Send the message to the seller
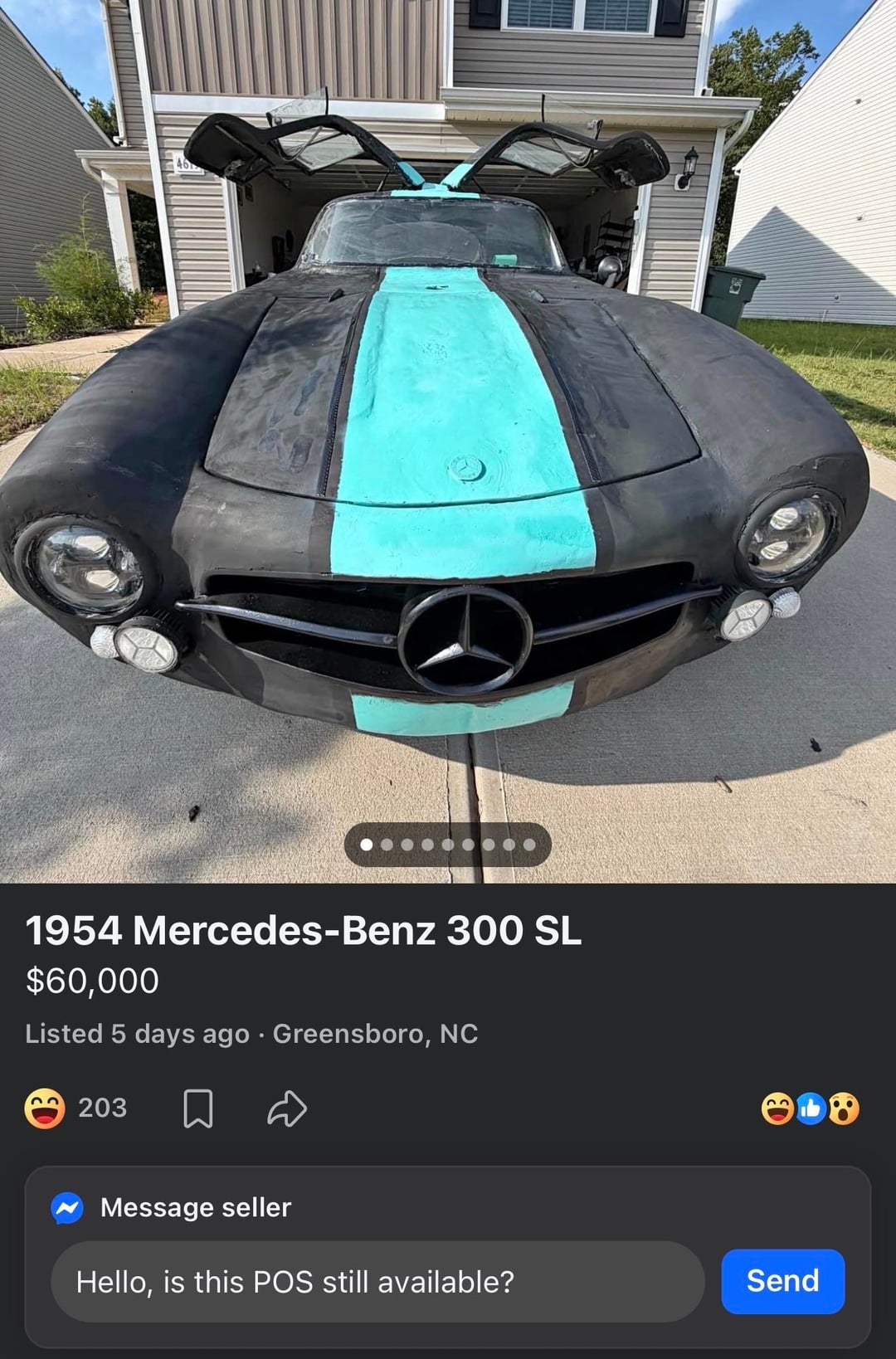The width and height of the screenshot is (896, 1359). (782, 1281)
